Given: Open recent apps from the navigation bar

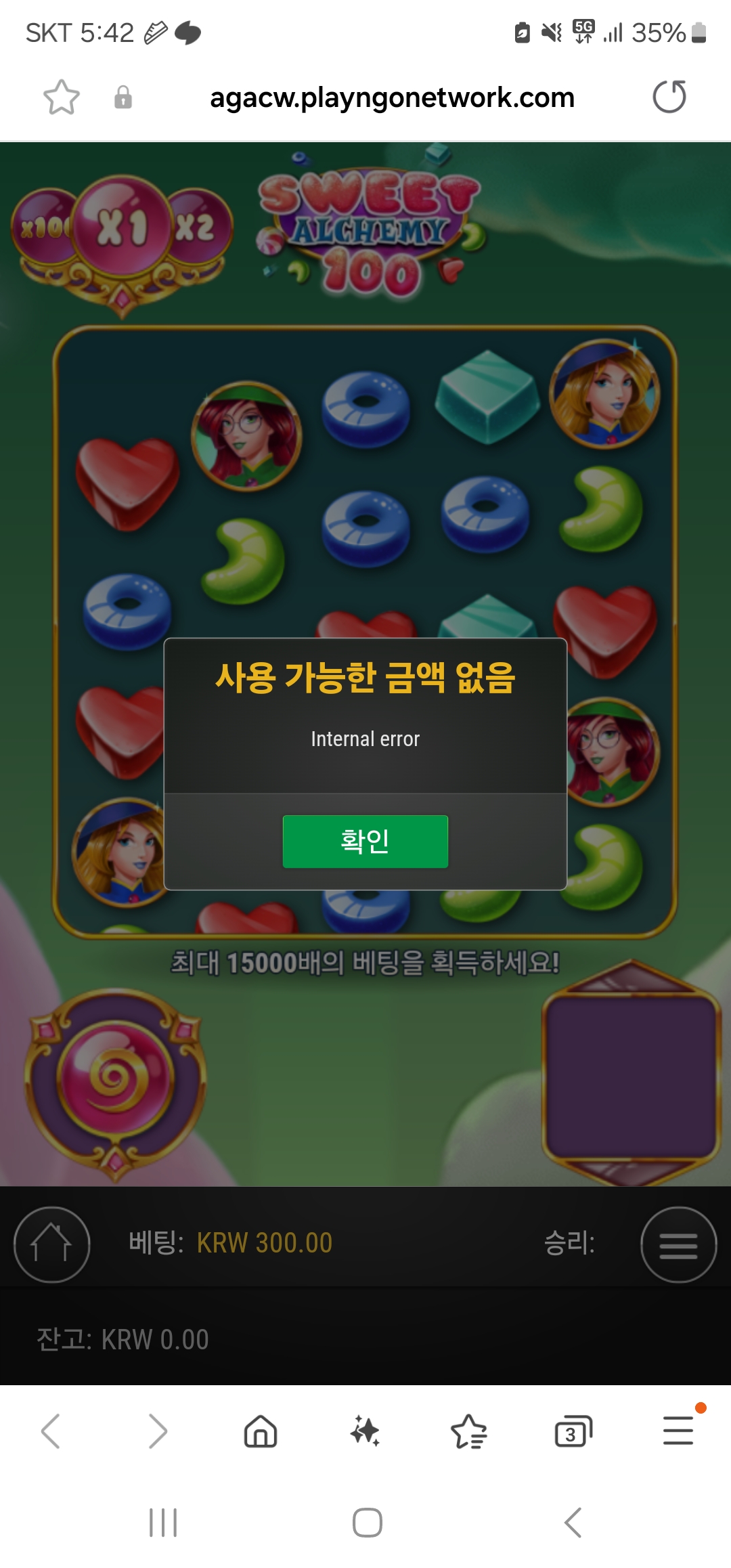Looking at the screenshot, I should coord(163,1523).
